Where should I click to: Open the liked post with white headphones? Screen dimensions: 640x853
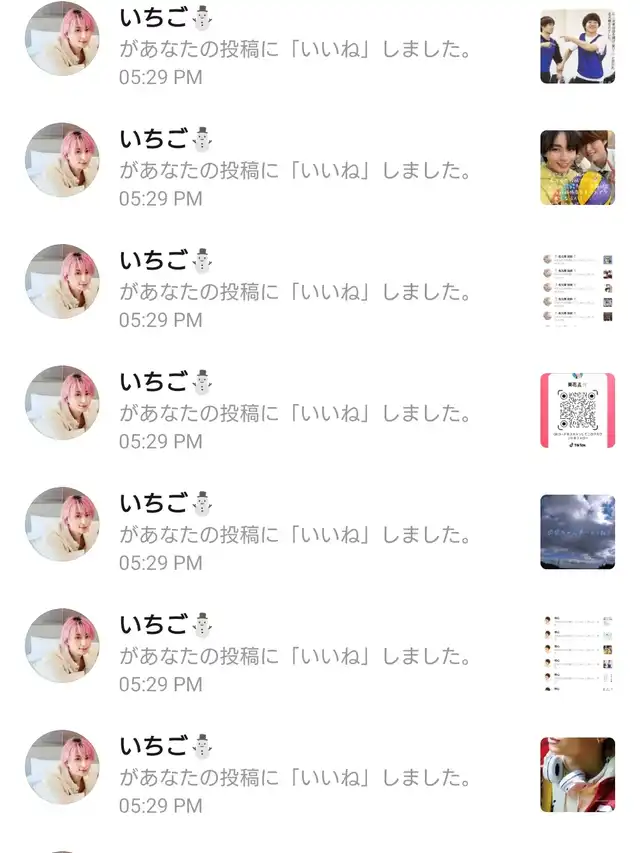point(577,774)
